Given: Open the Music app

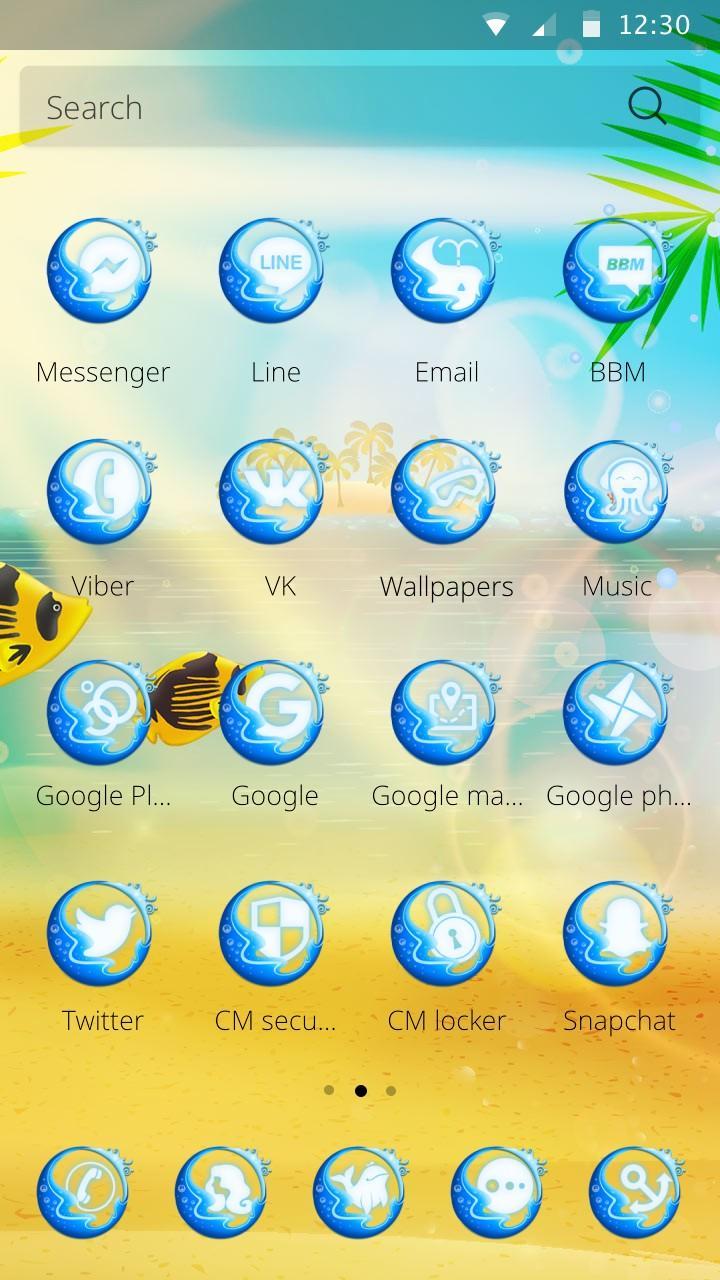Looking at the screenshot, I should pyautogui.click(x=617, y=492).
